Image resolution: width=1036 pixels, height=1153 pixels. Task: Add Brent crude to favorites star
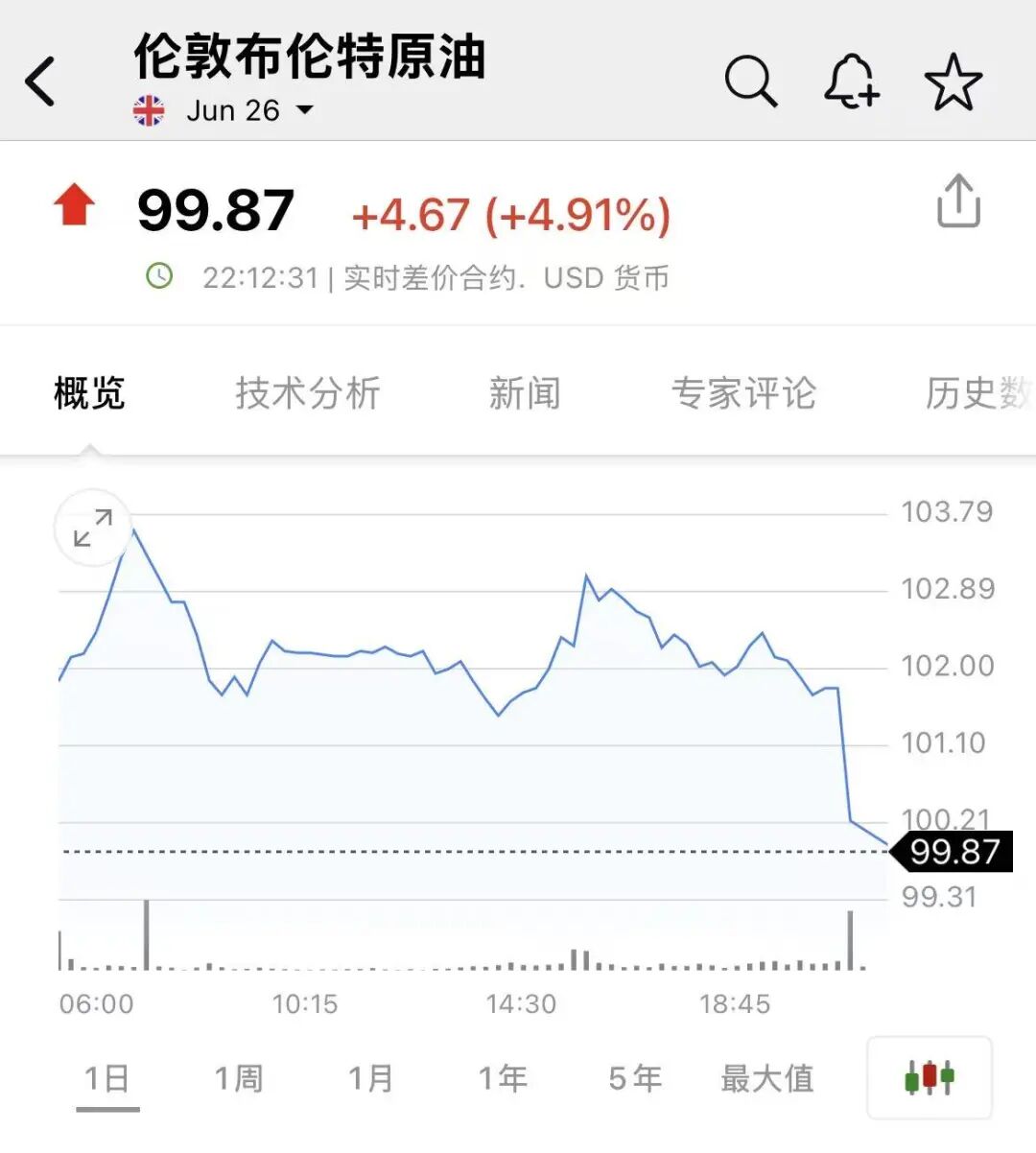coord(953,82)
